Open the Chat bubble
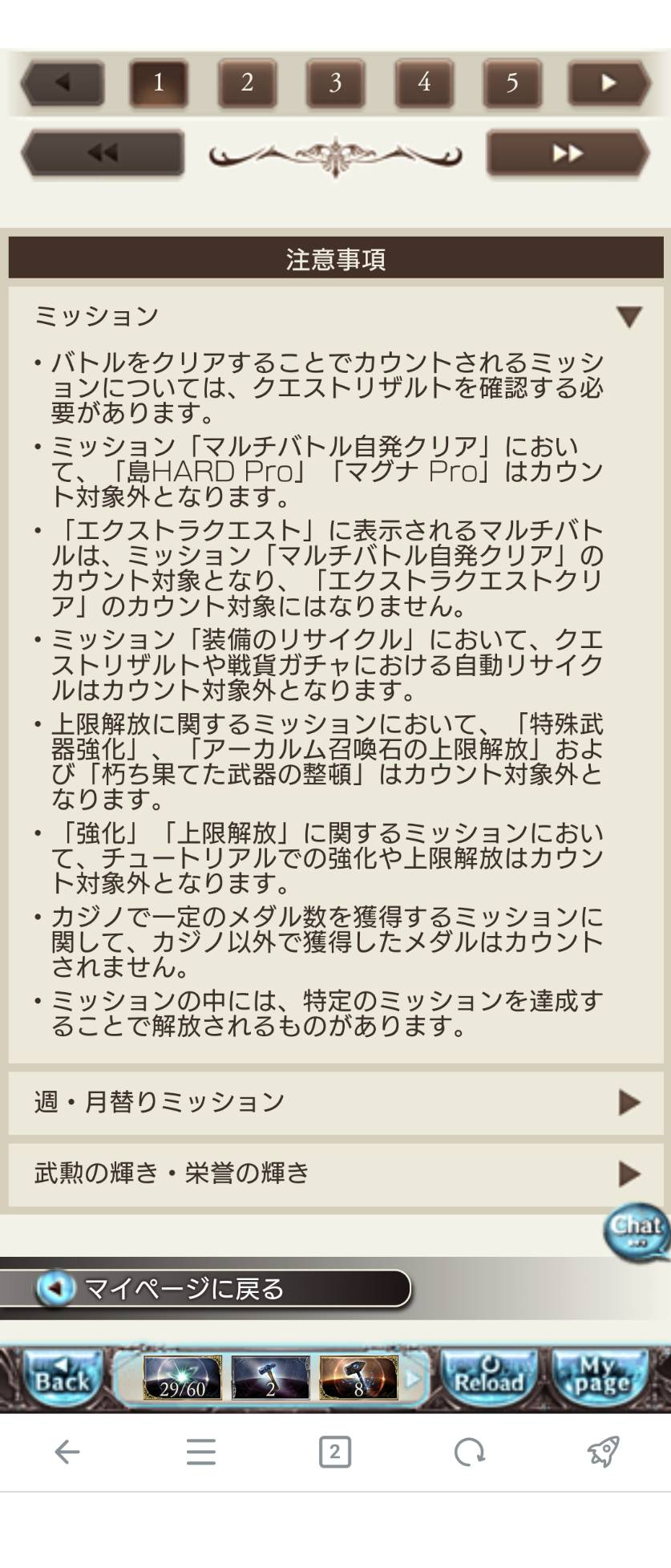The width and height of the screenshot is (671, 1568). pos(637,1230)
